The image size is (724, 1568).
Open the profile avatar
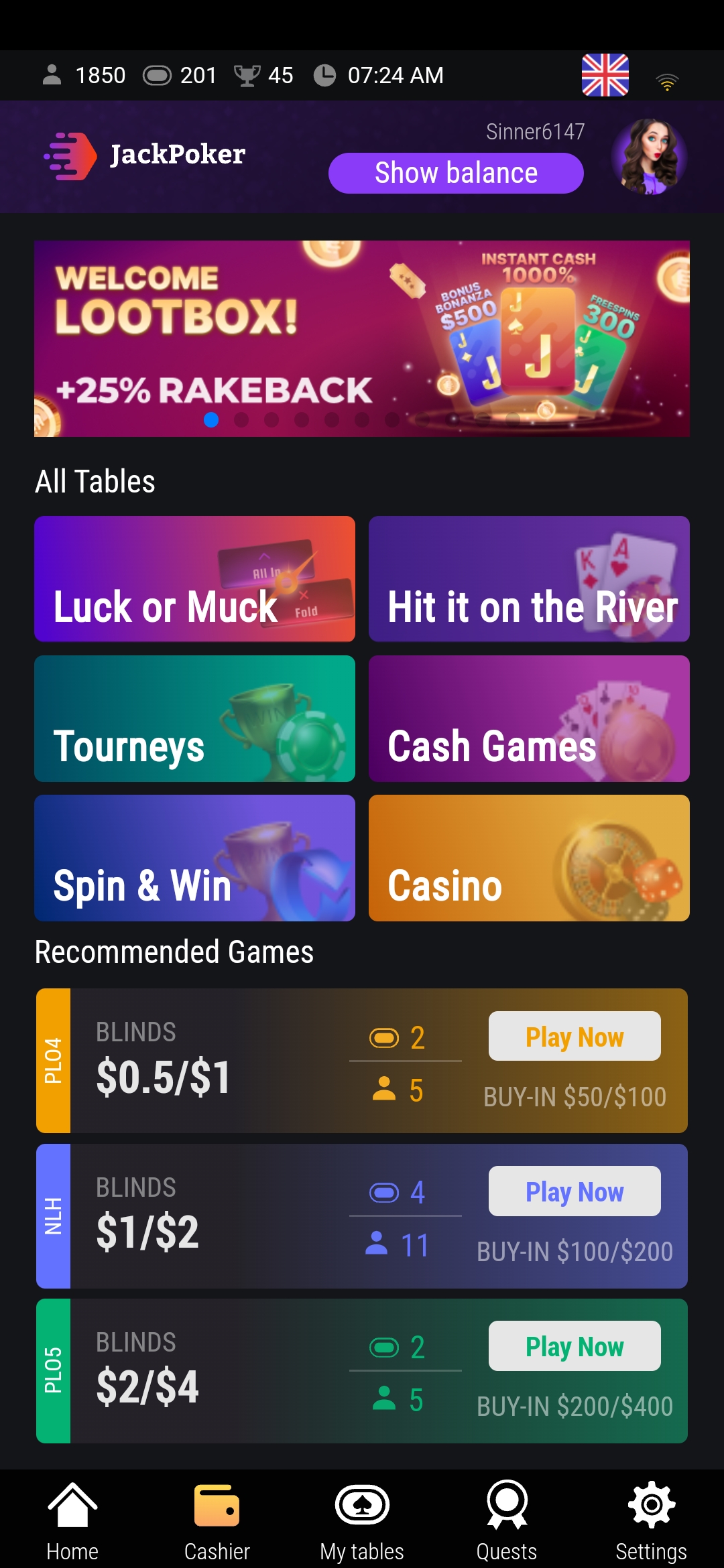tap(648, 157)
